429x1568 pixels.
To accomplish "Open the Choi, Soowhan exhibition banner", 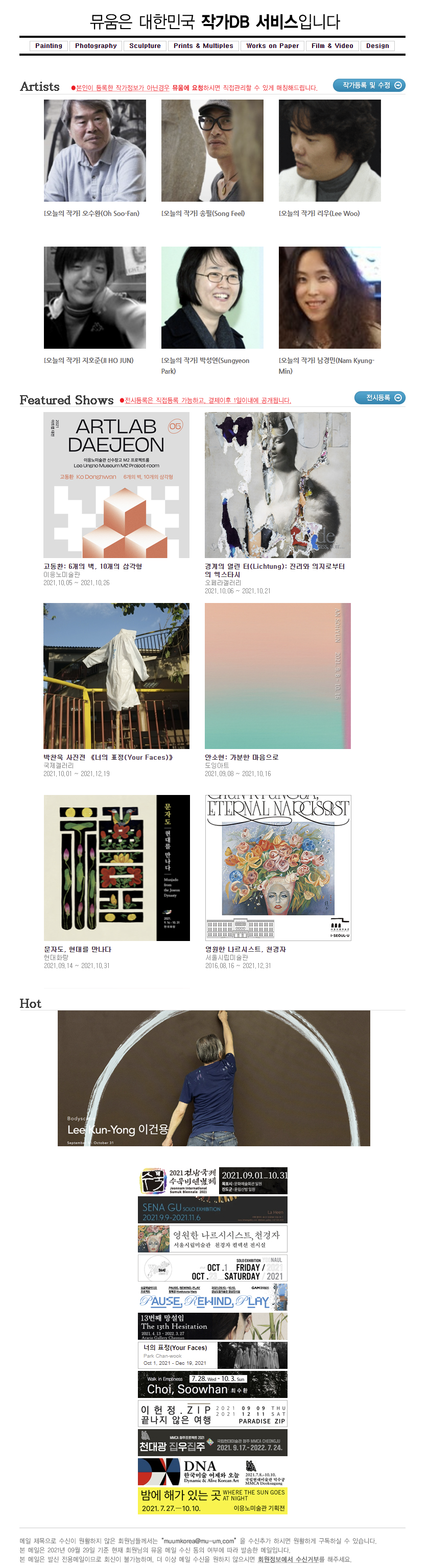I will click(212, 1384).
